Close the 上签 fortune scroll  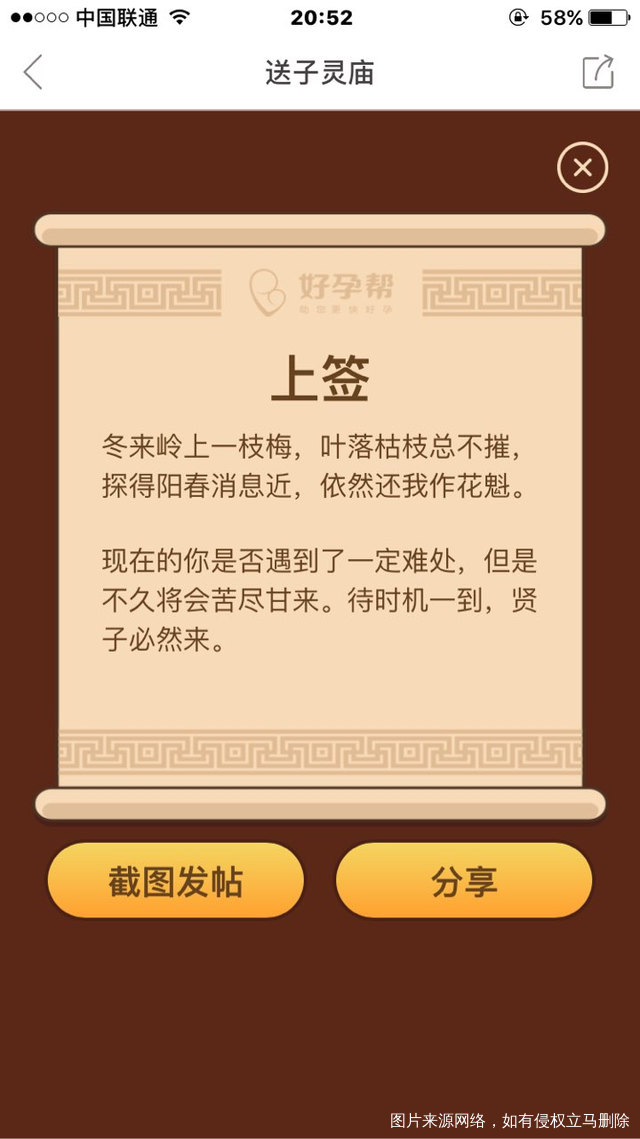click(582, 168)
